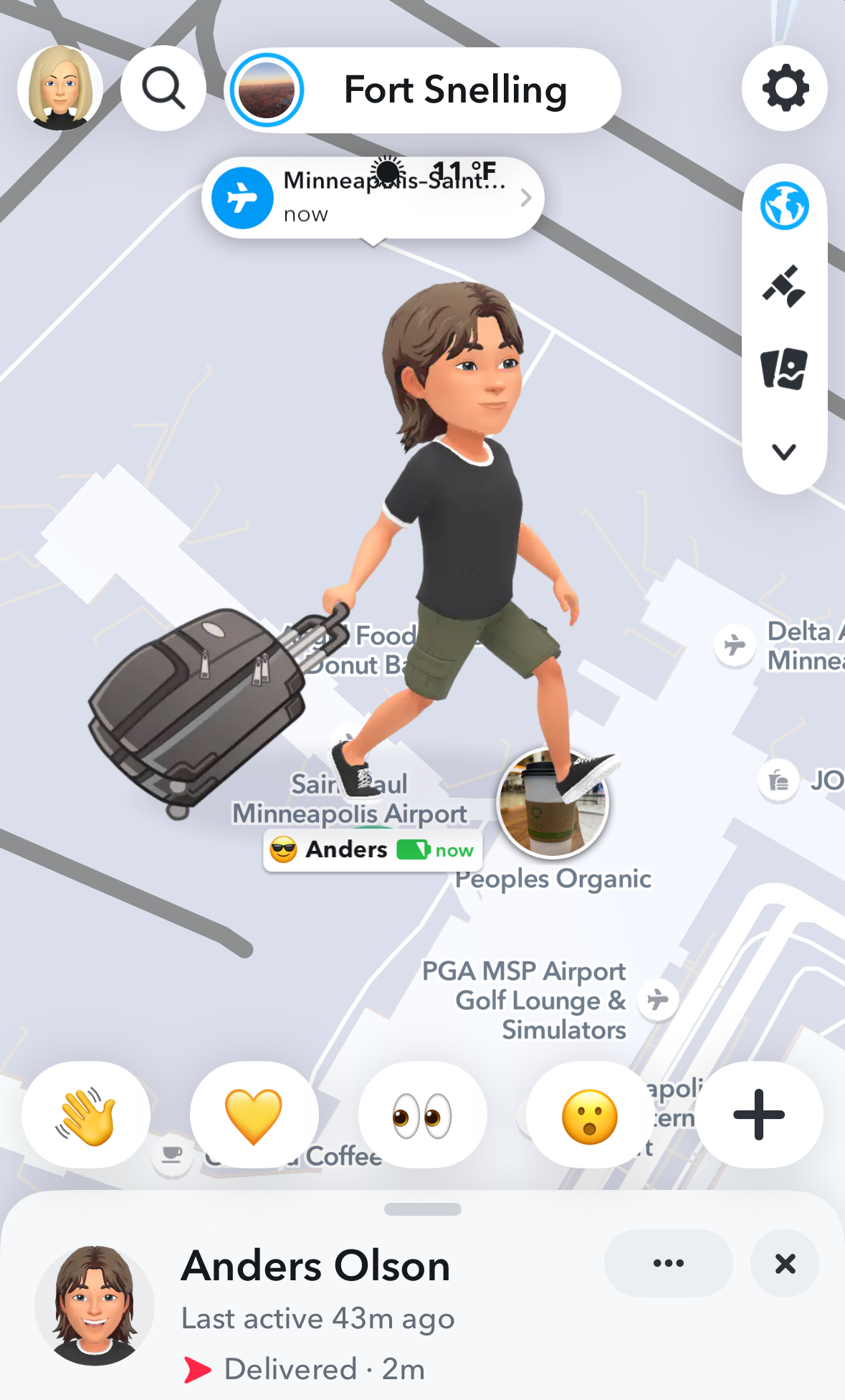
Task: Open more reactions with the plus button
Action: coord(759,1115)
